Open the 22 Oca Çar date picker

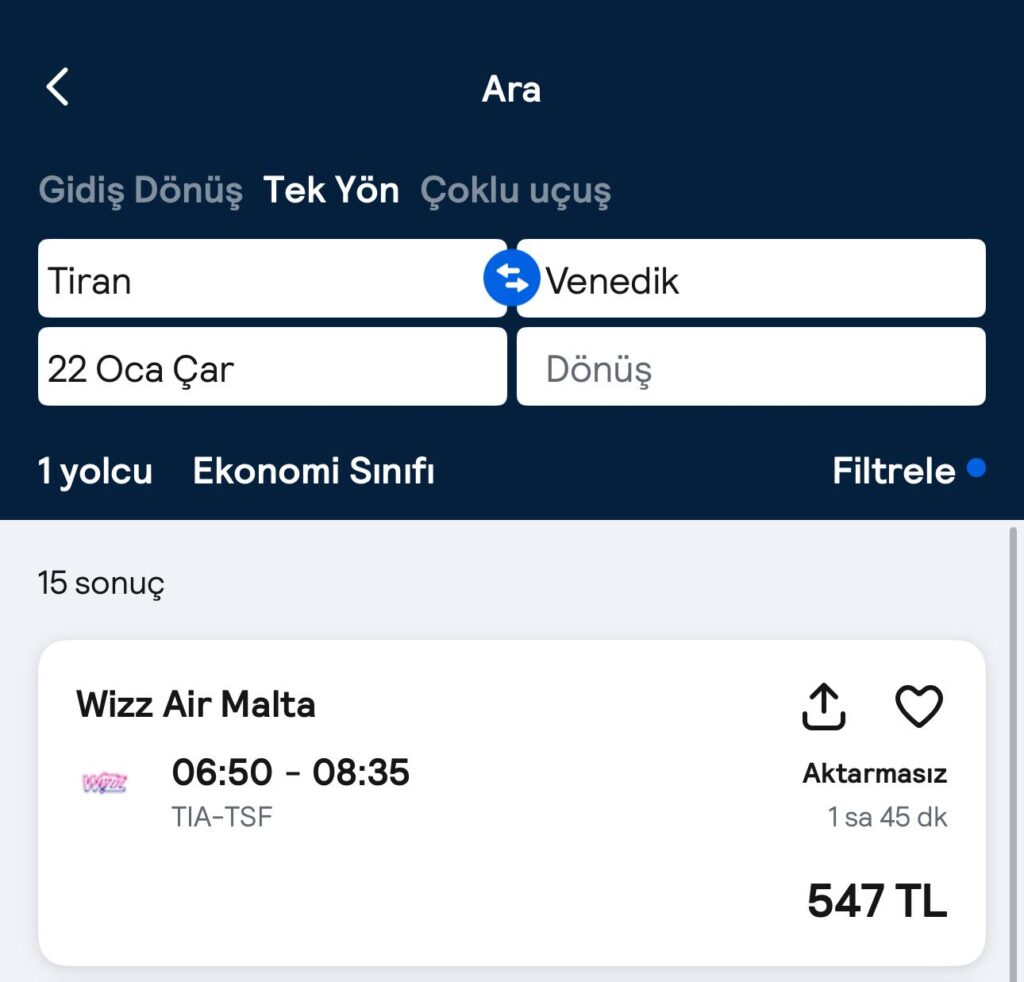point(270,367)
